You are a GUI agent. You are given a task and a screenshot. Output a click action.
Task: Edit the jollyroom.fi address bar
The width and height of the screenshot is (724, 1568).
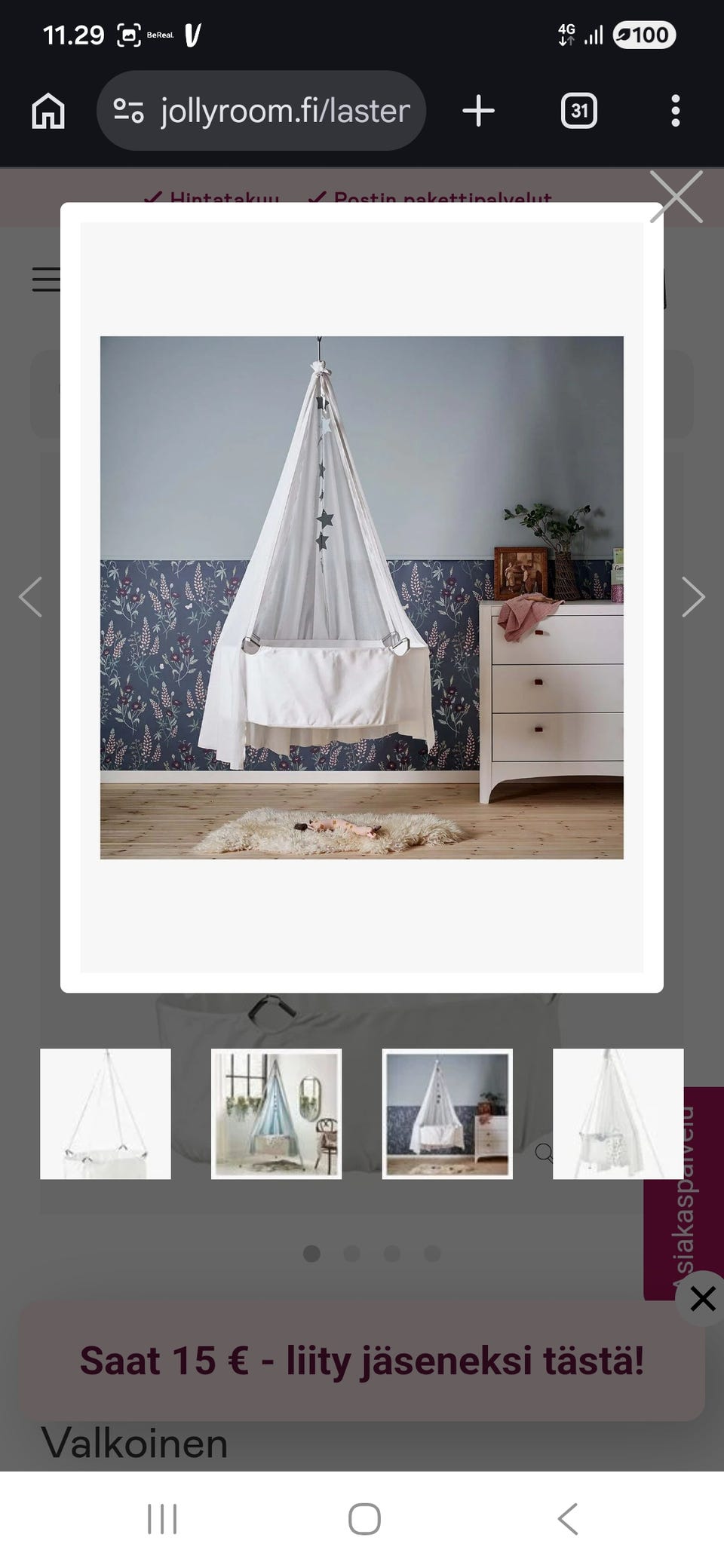tap(262, 111)
